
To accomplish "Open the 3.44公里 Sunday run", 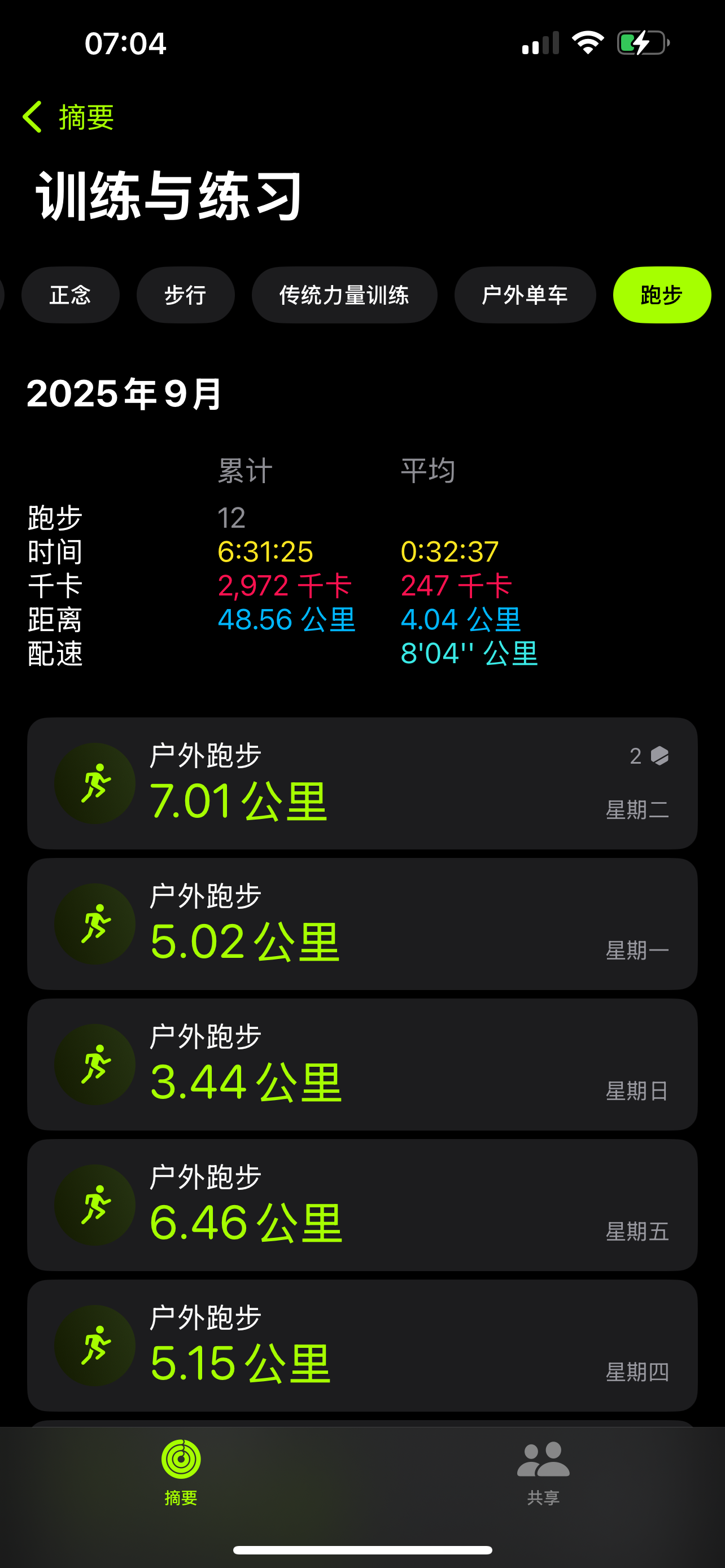I will (x=362, y=1065).
